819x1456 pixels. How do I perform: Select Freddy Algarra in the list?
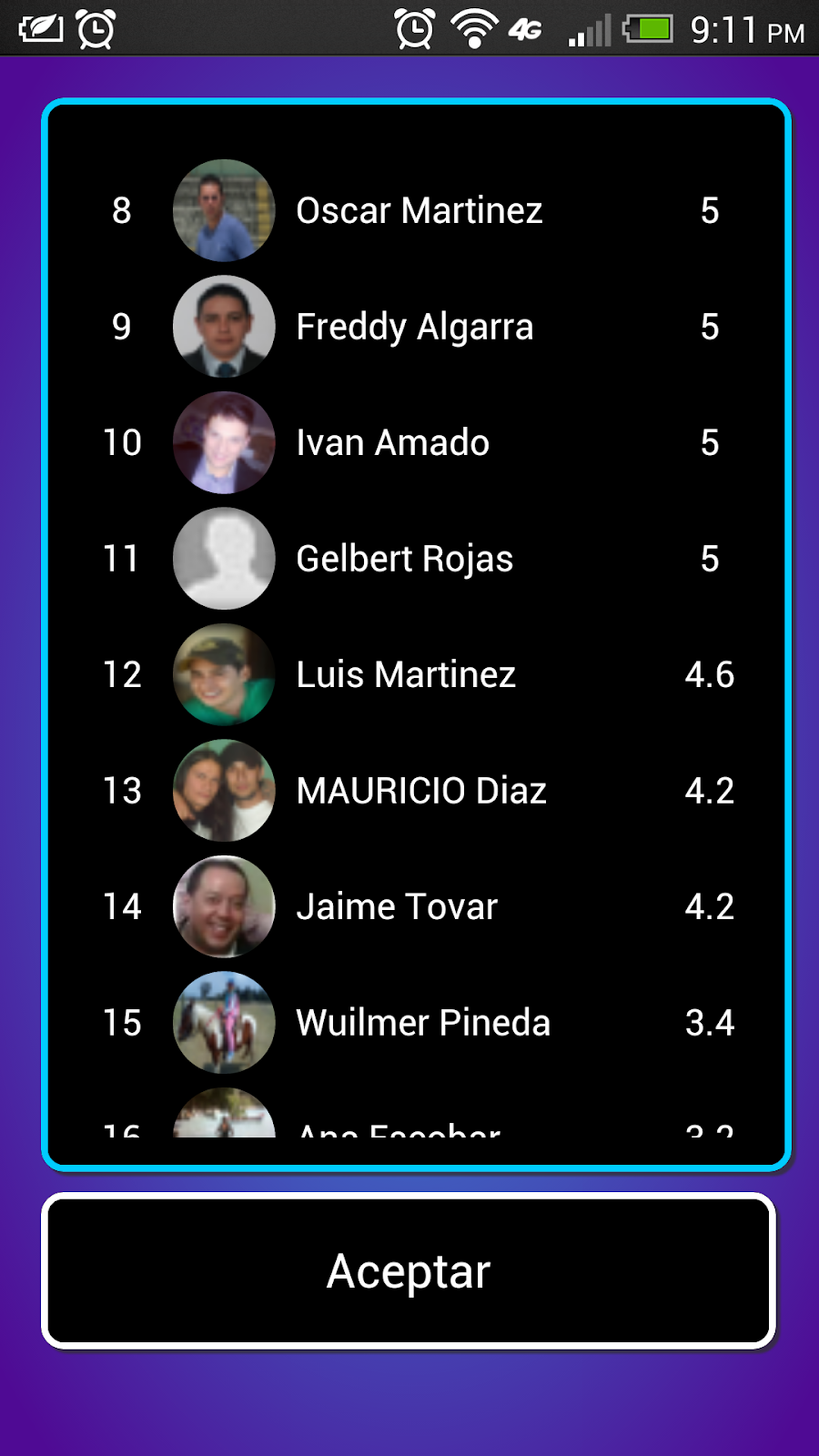(416, 327)
